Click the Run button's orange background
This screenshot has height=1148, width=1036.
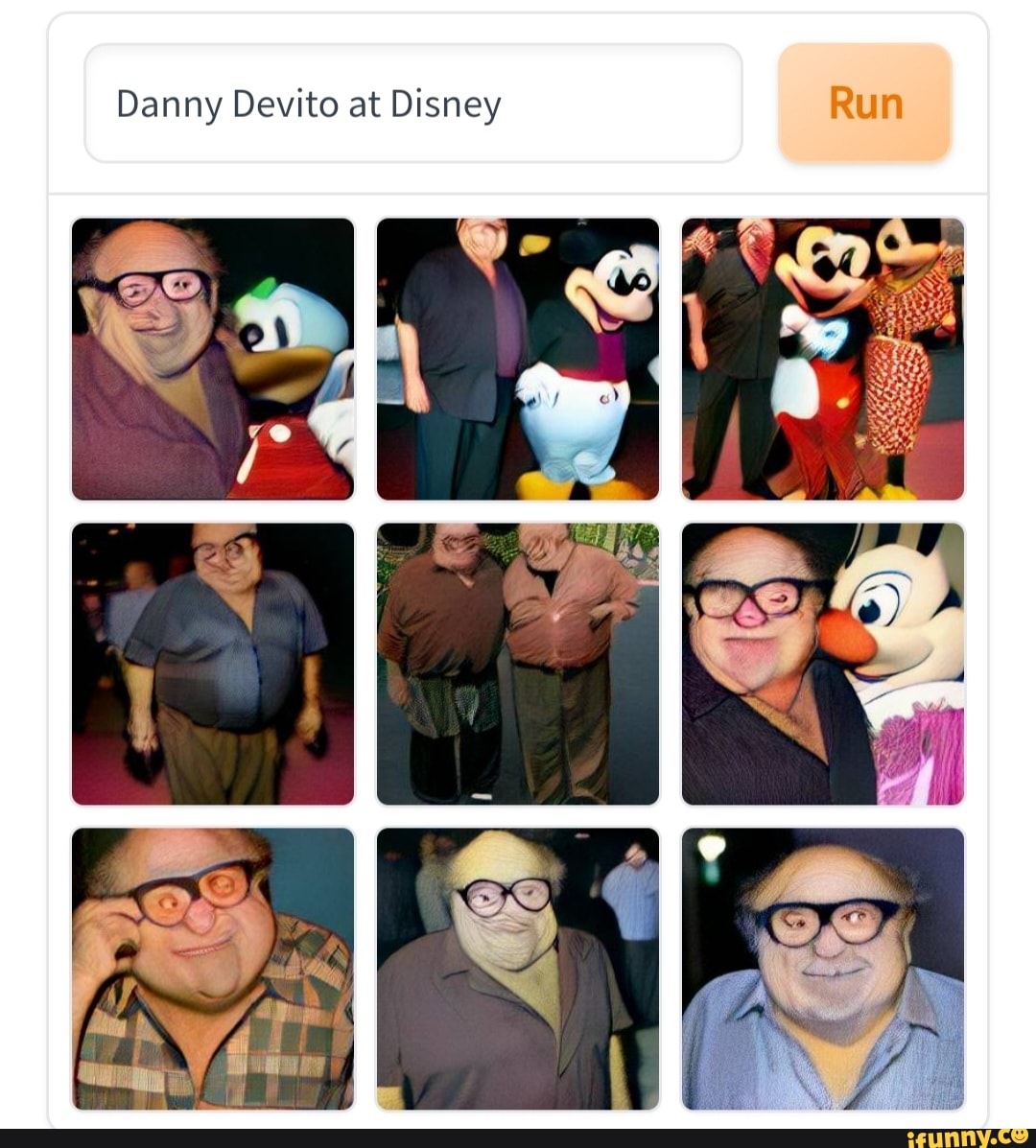864,104
